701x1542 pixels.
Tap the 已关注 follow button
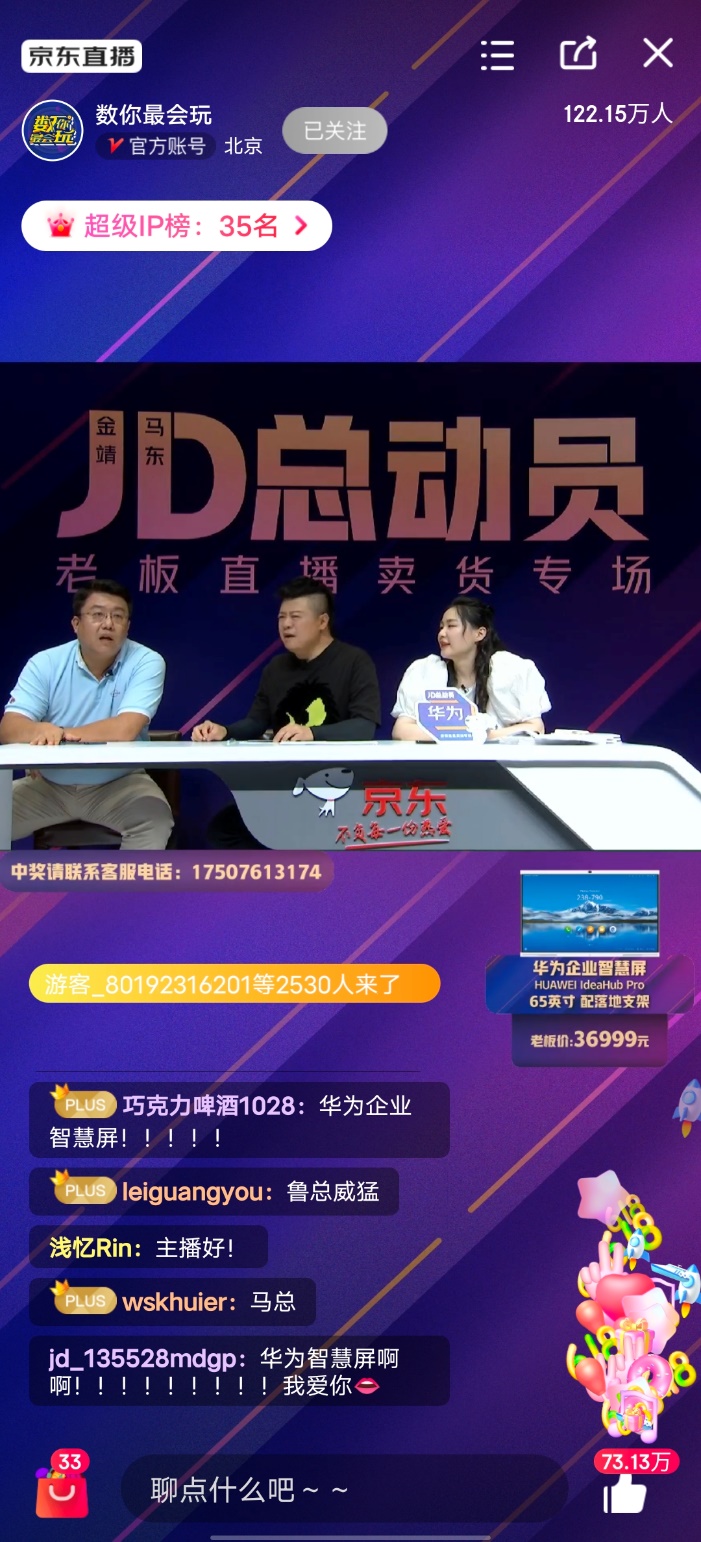(335, 131)
